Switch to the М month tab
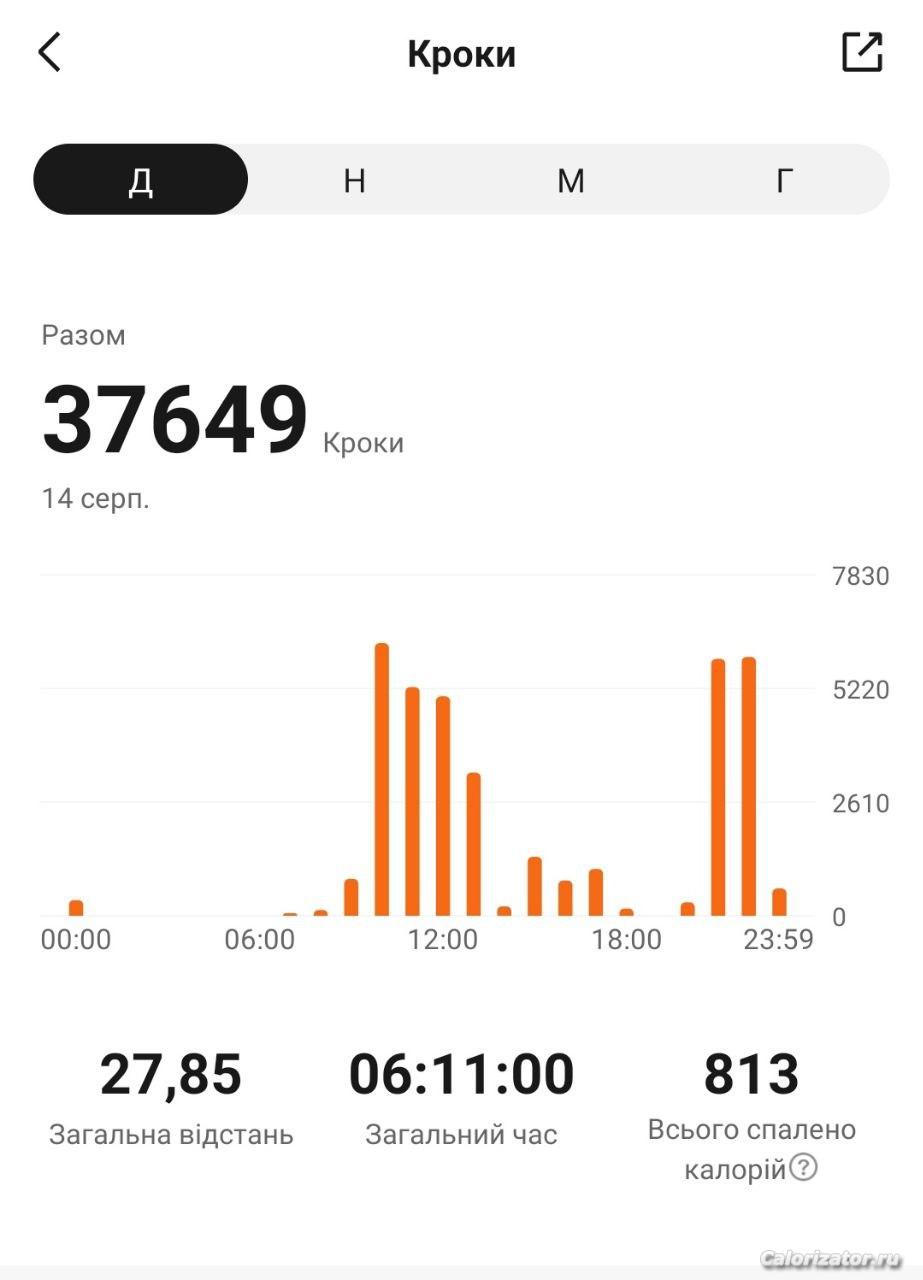The image size is (923, 1280). point(570,180)
